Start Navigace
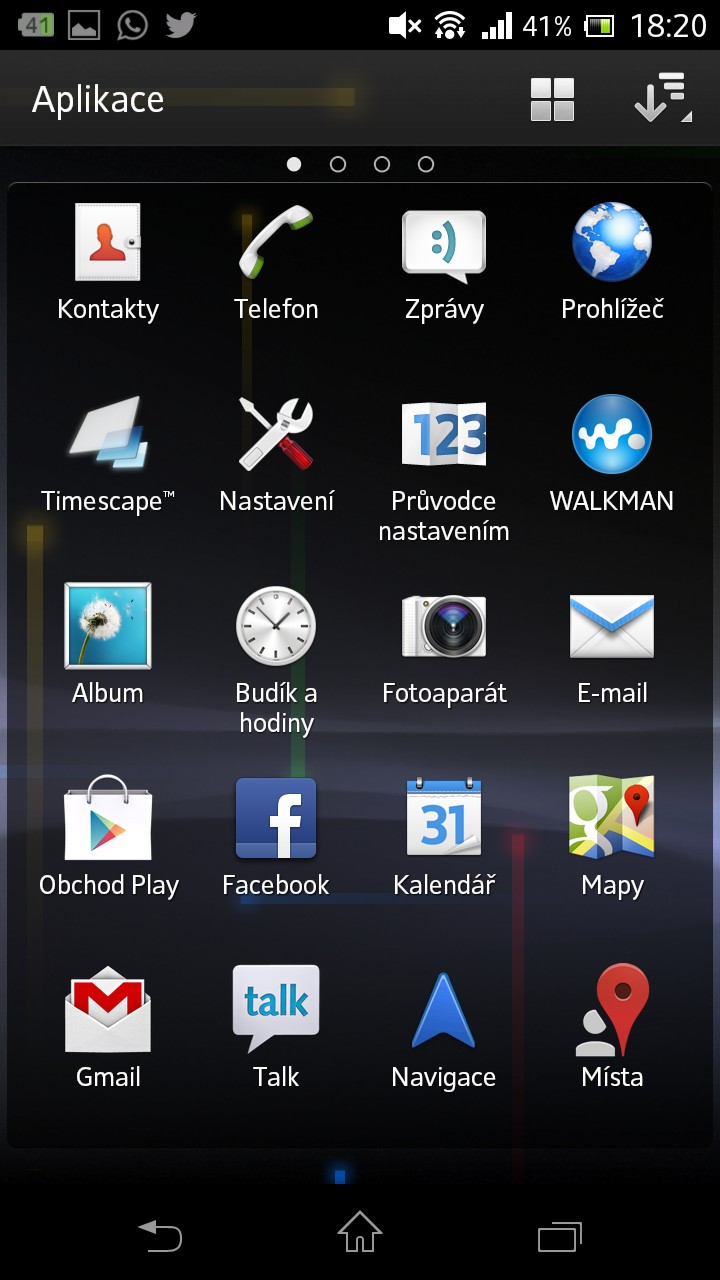720x1280 pixels. 444,1030
